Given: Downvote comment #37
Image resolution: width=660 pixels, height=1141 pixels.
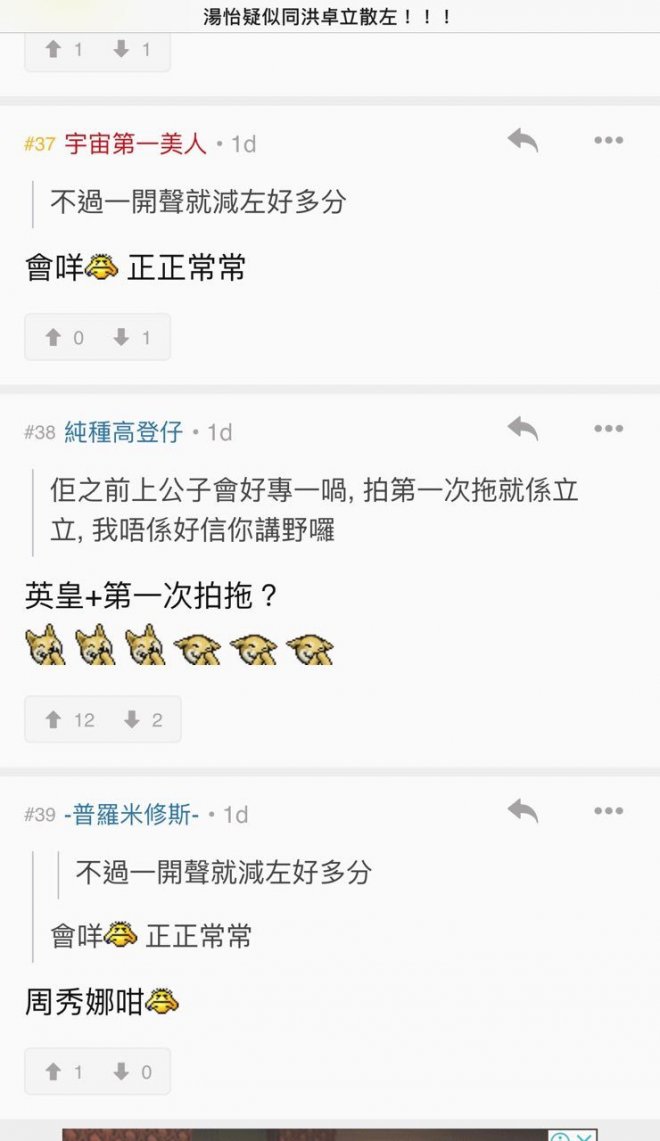Looking at the screenshot, I should (122, 338).
